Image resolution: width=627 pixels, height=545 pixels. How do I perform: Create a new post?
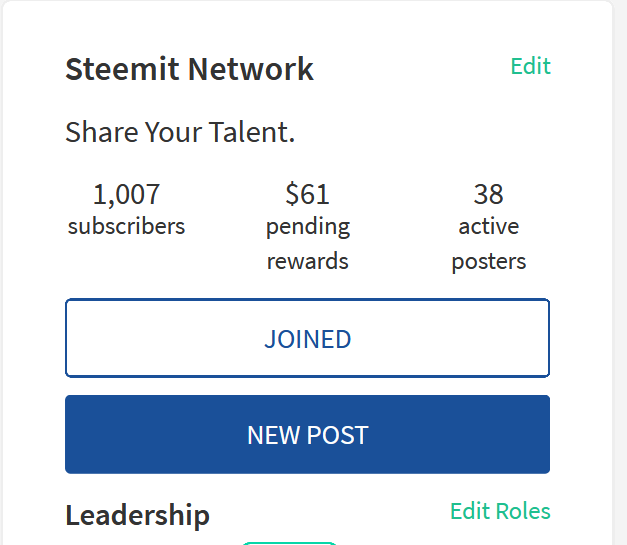(x=307, y=435)
